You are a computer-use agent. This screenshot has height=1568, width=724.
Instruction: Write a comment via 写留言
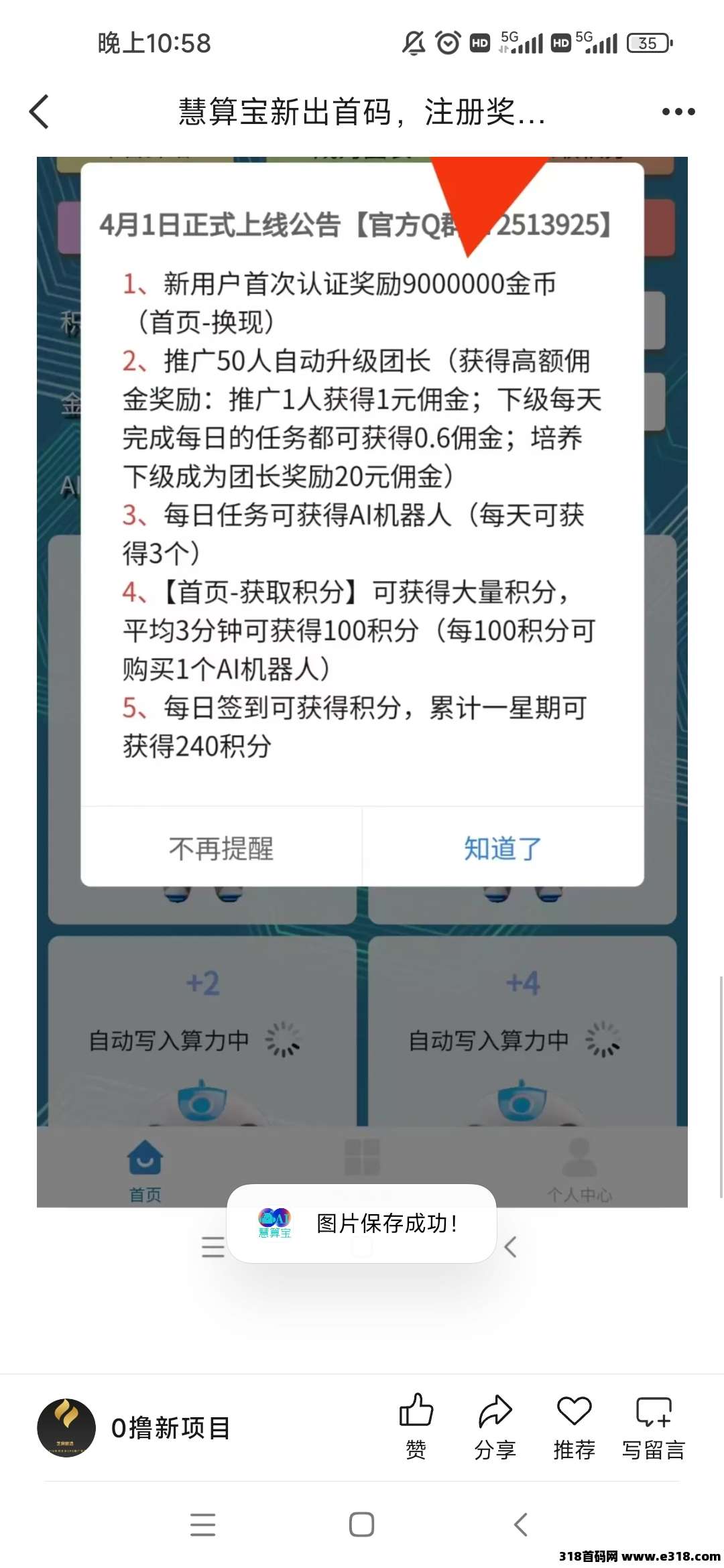[654, 1425]
